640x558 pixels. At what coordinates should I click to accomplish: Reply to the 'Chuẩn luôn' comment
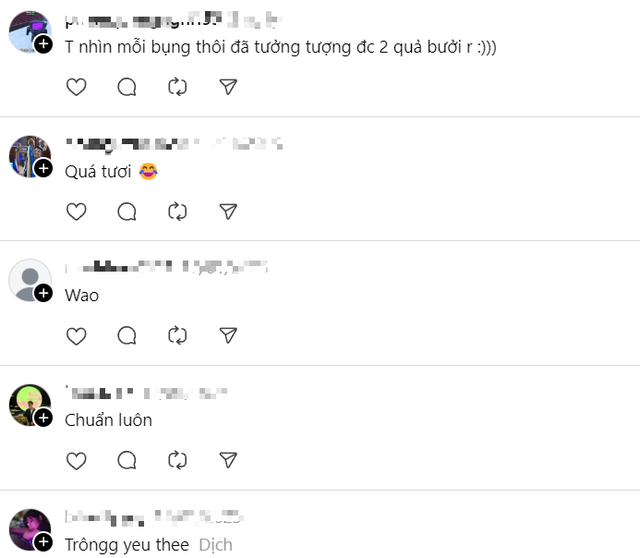click(x=127, y=460)
